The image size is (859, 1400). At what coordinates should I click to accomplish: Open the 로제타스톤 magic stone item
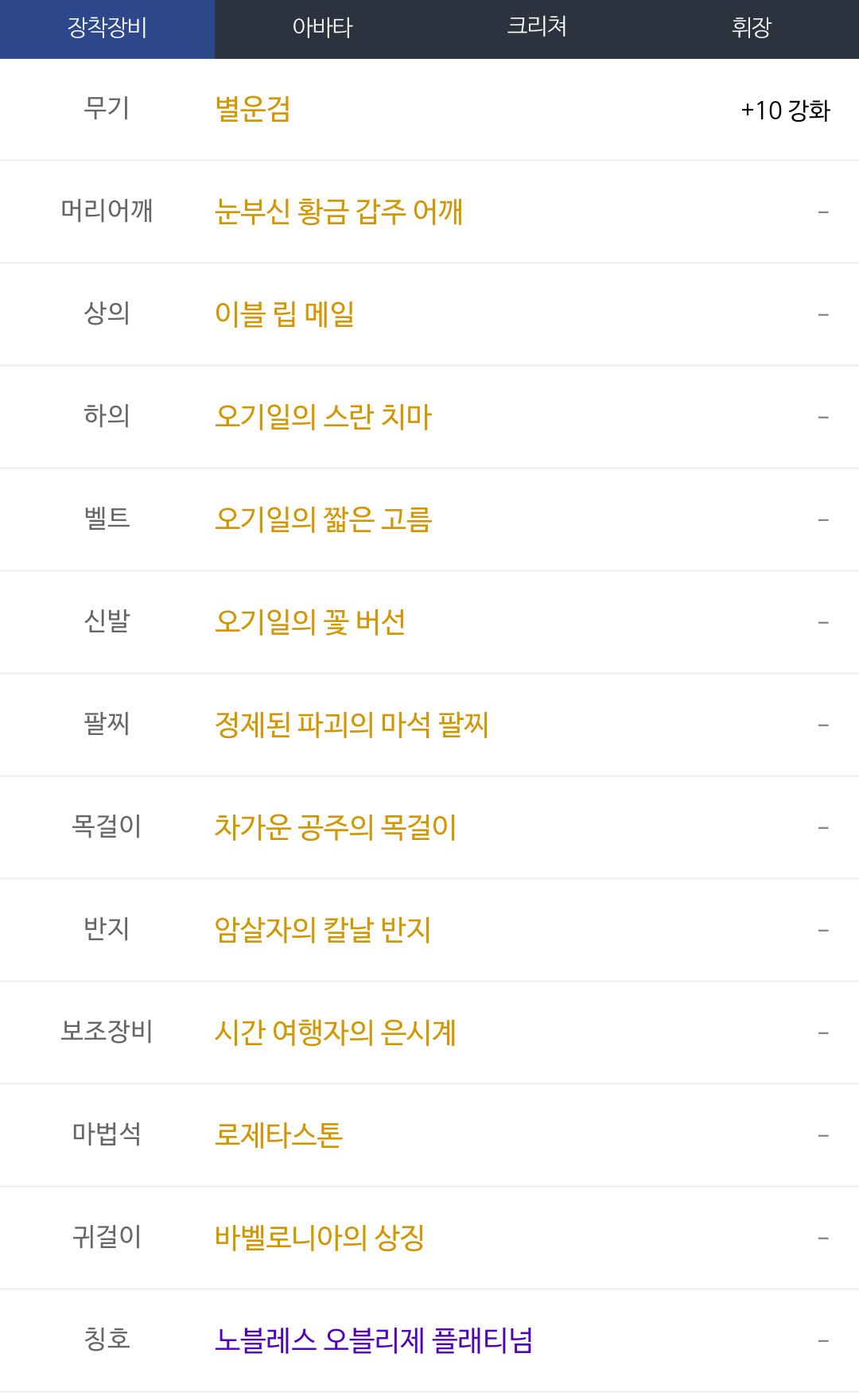pyautogui.click(x=278, y=1135)
